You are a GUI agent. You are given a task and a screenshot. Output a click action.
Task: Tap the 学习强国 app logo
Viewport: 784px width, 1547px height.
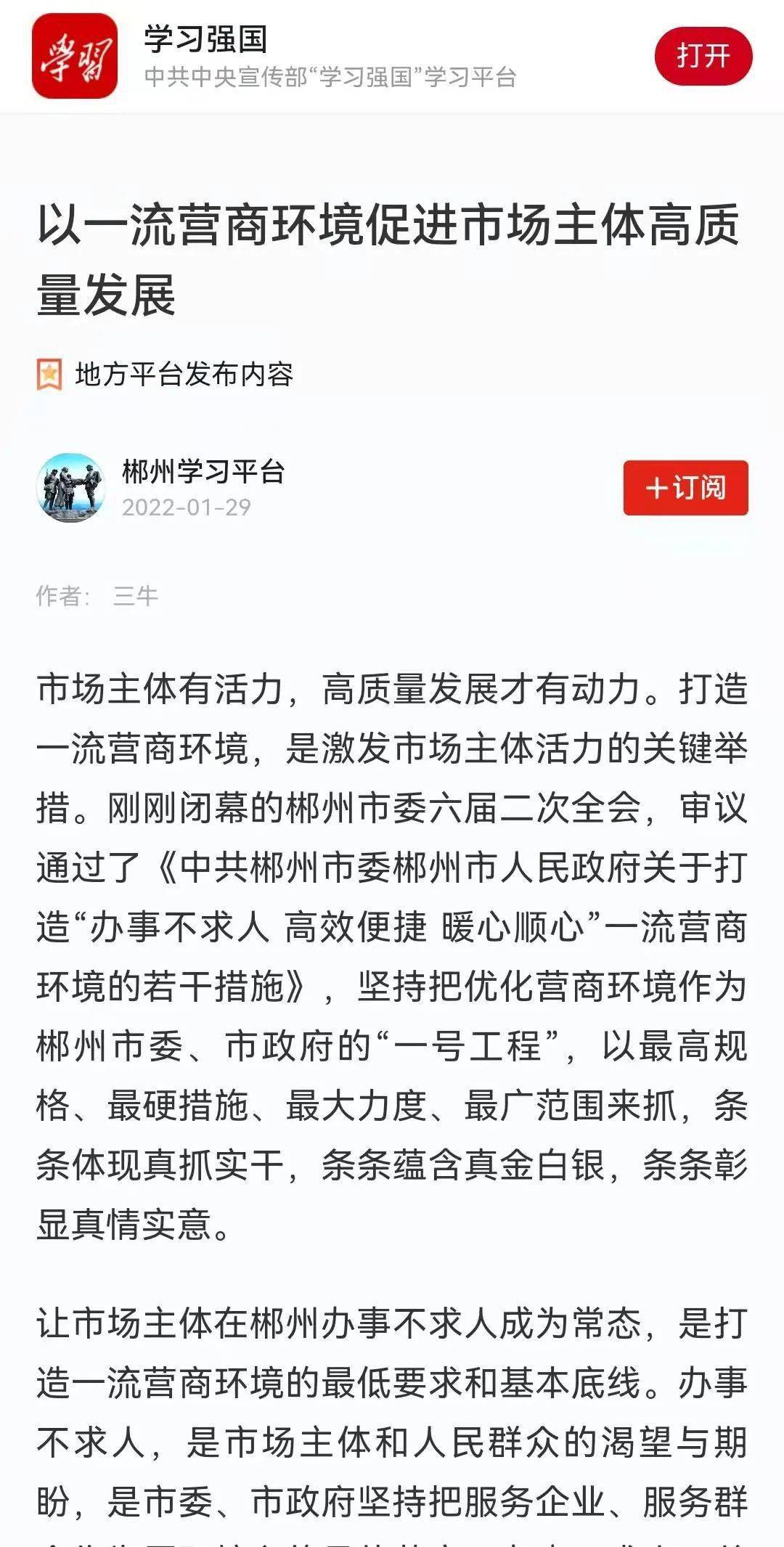click(x=75, y=56)
